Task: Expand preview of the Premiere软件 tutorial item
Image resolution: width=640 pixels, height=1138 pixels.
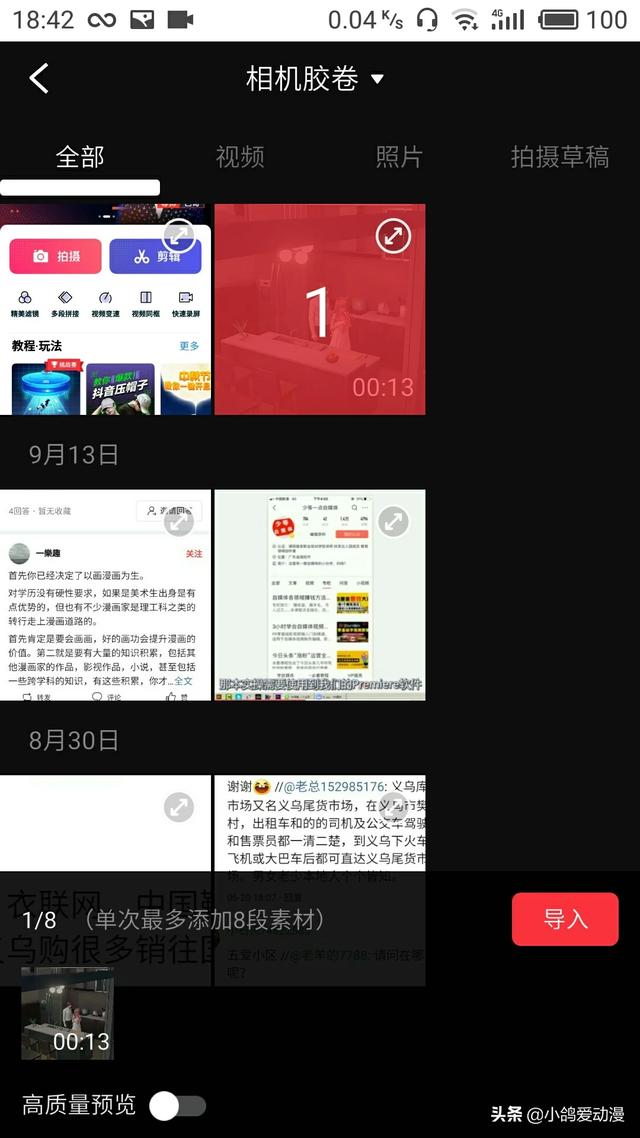Action: click(393, 521)
